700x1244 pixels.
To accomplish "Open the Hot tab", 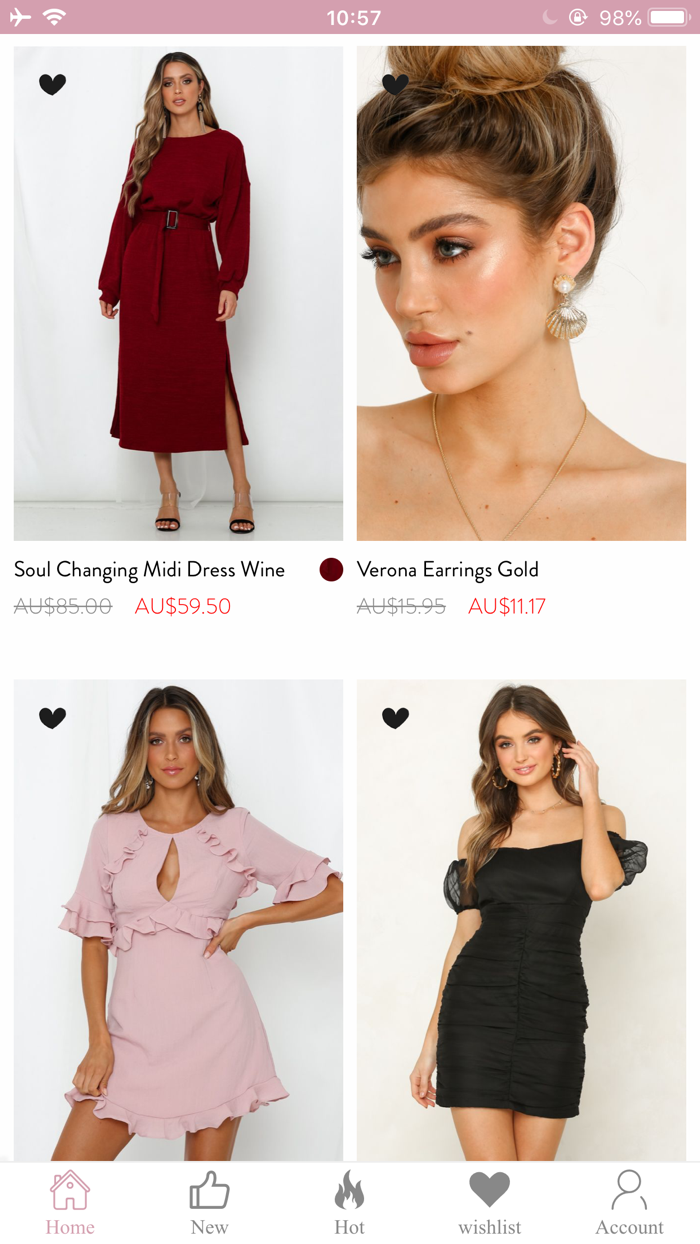I will coord(349,1203).
